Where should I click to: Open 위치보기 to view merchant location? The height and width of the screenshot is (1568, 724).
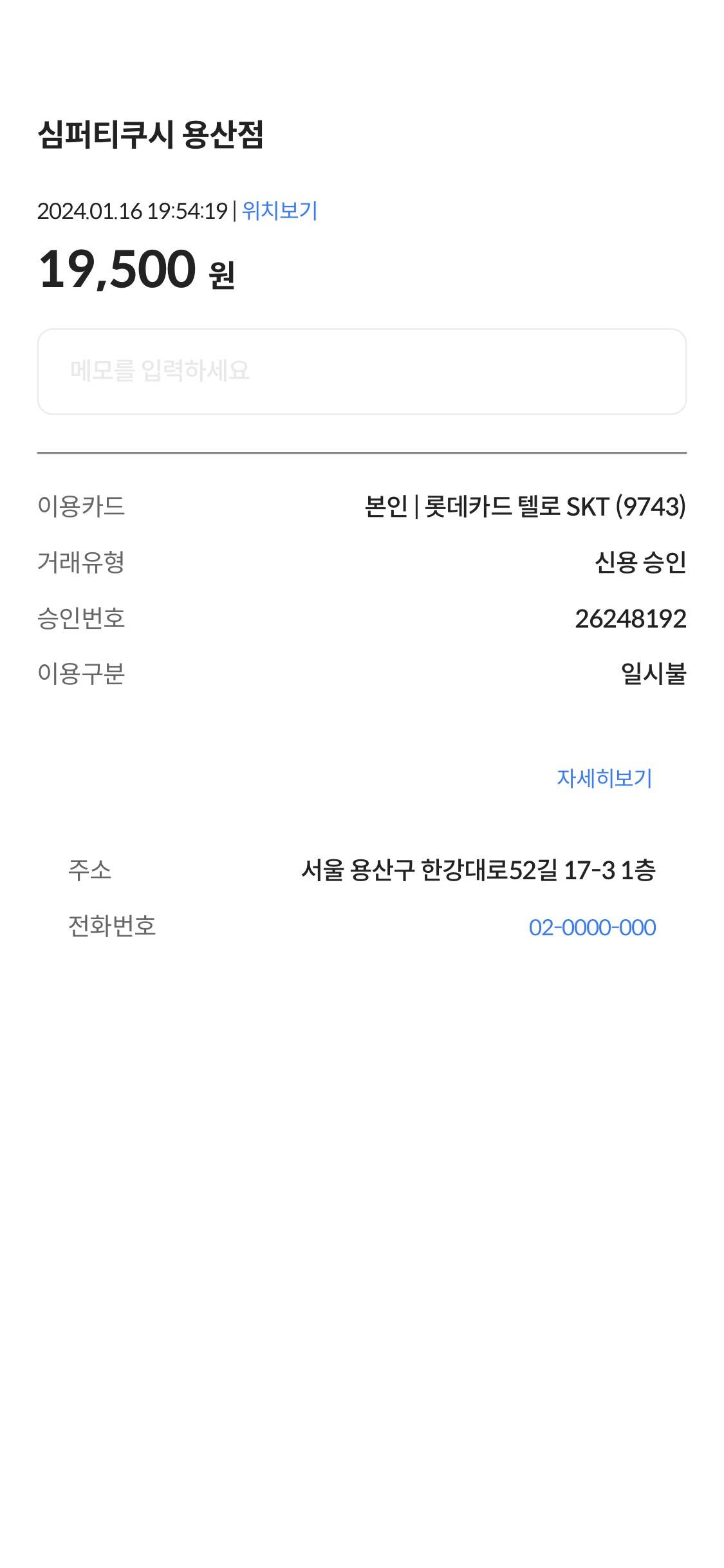point(279,212)
